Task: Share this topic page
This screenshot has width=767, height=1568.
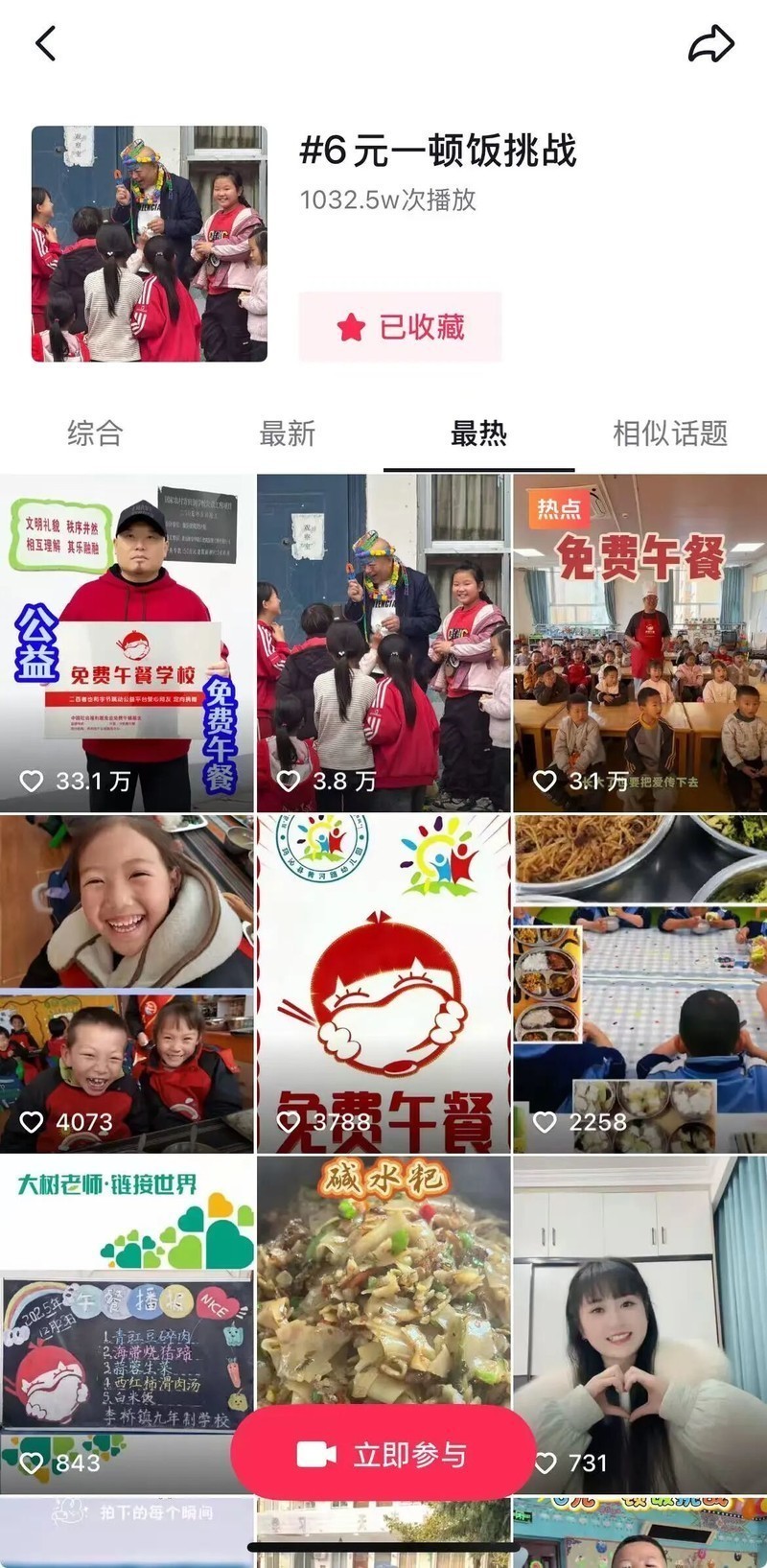Action: [x=710, y=44]
